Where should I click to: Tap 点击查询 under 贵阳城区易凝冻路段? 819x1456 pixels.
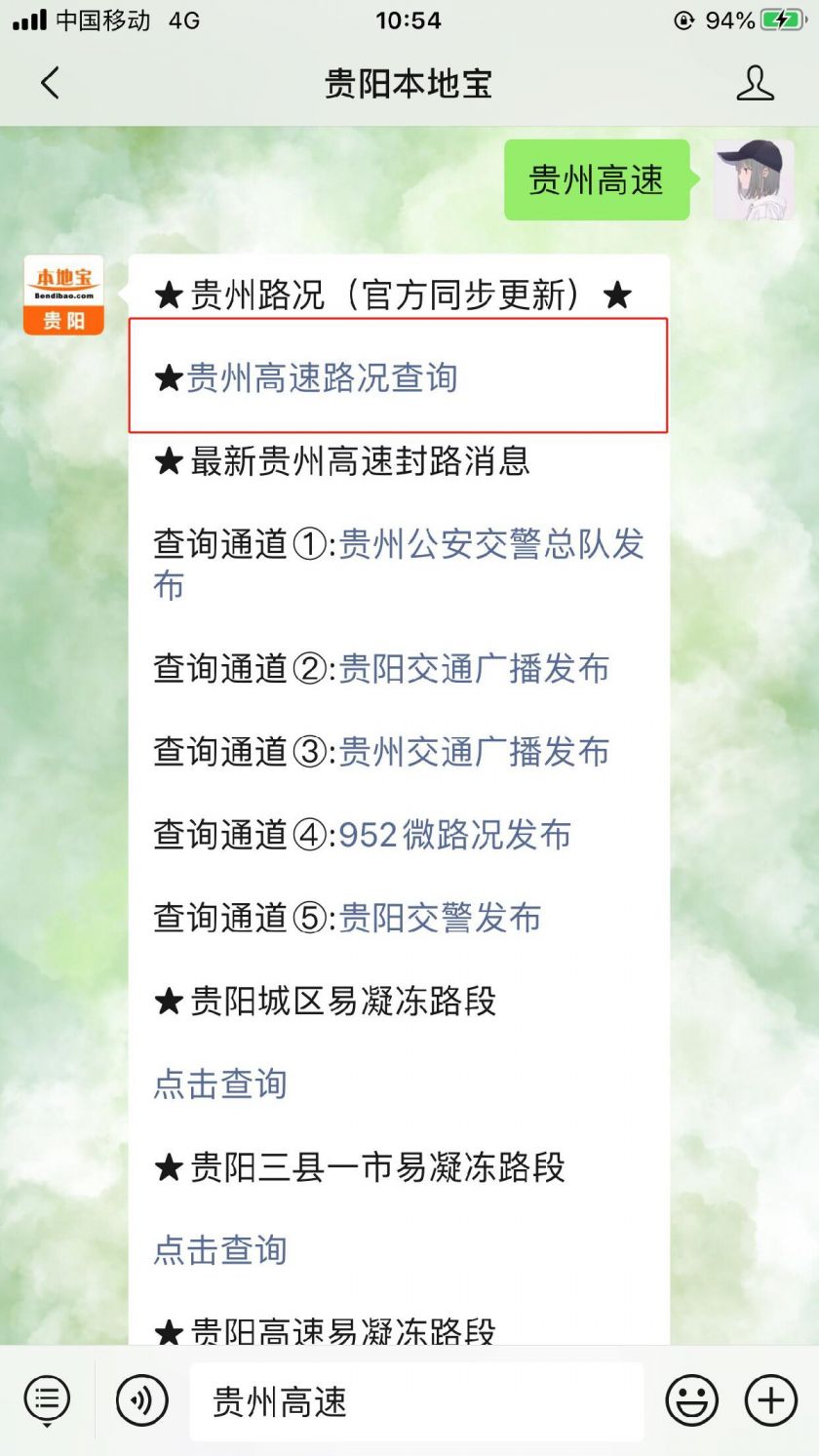point(220,1083)
